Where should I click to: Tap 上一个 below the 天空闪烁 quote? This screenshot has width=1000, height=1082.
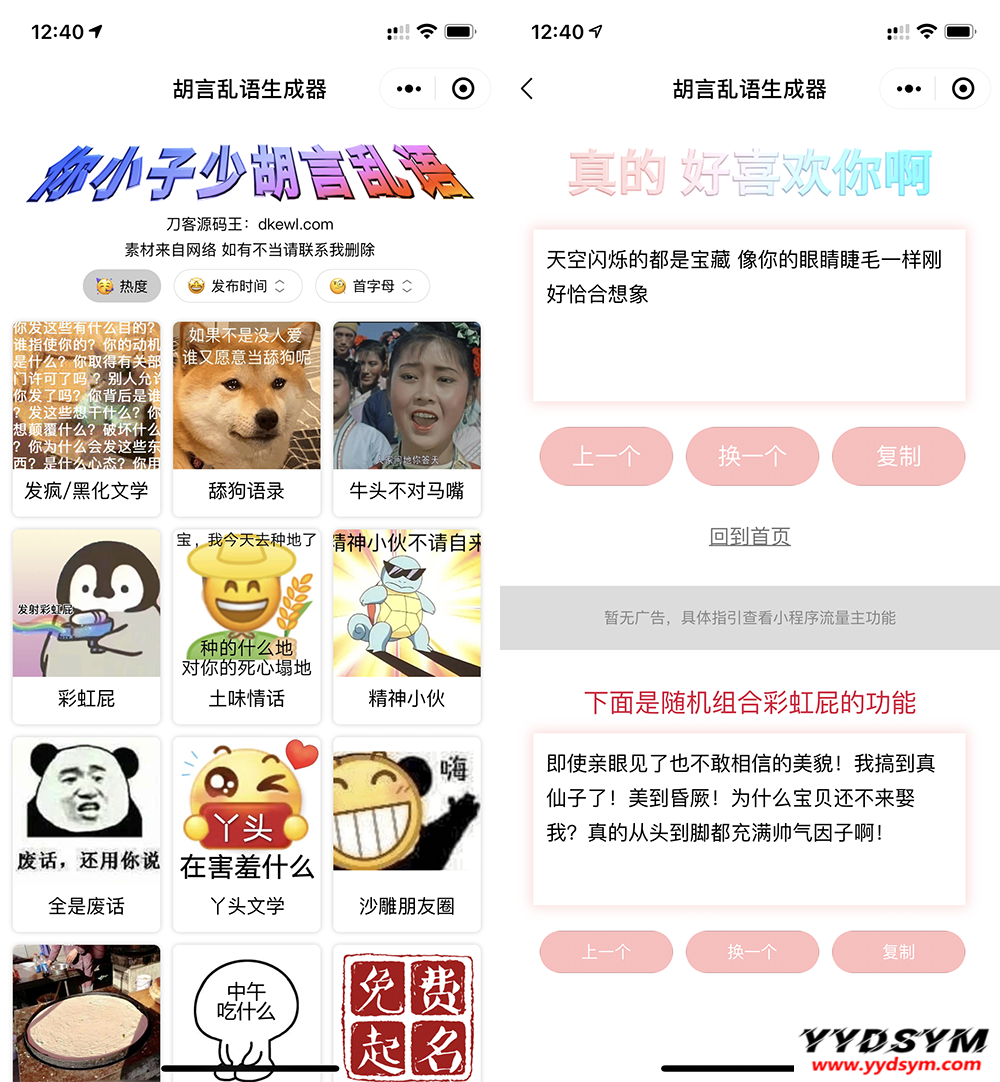(606, 456)
